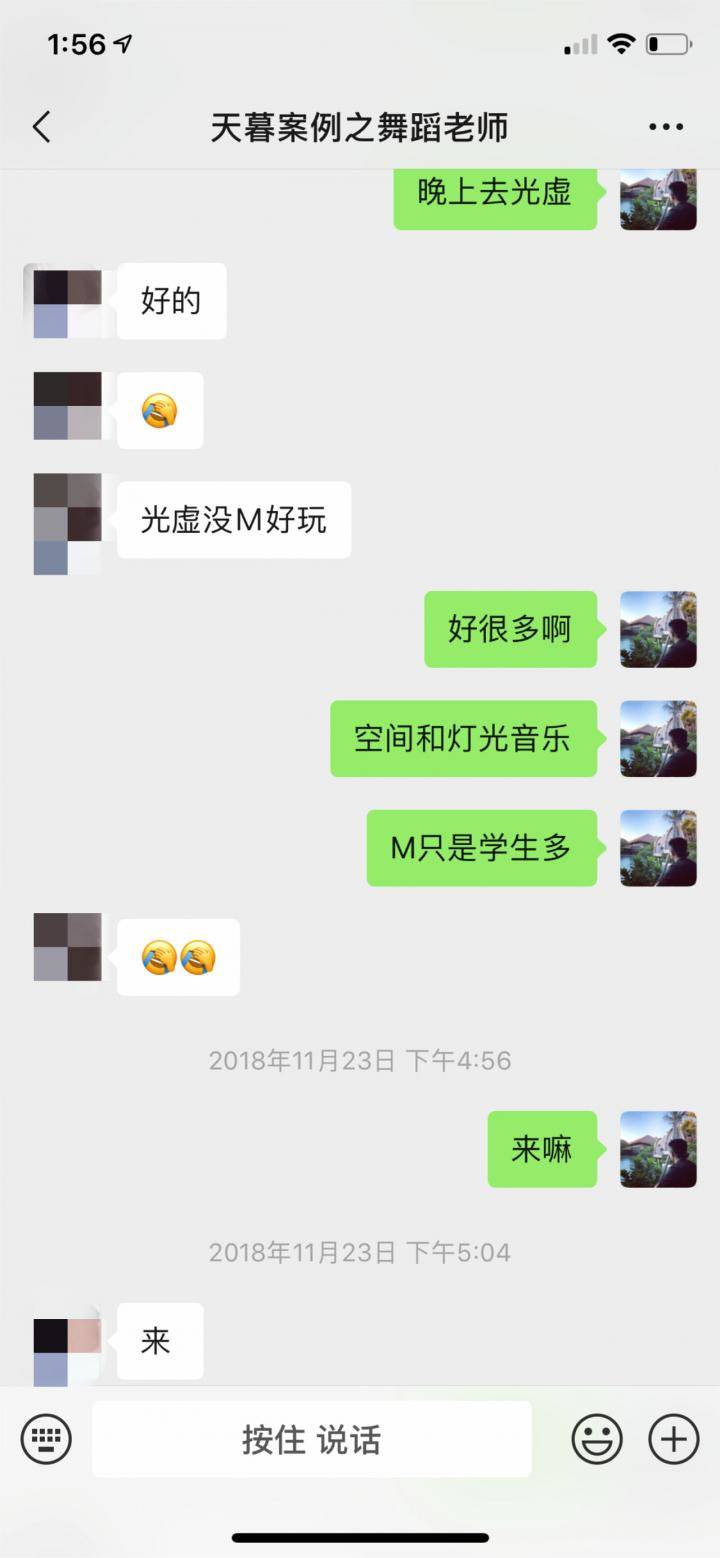Tap the back arrow to leave the chat
Viewport: 720px width, 1558px height.
tap(40, 127)
